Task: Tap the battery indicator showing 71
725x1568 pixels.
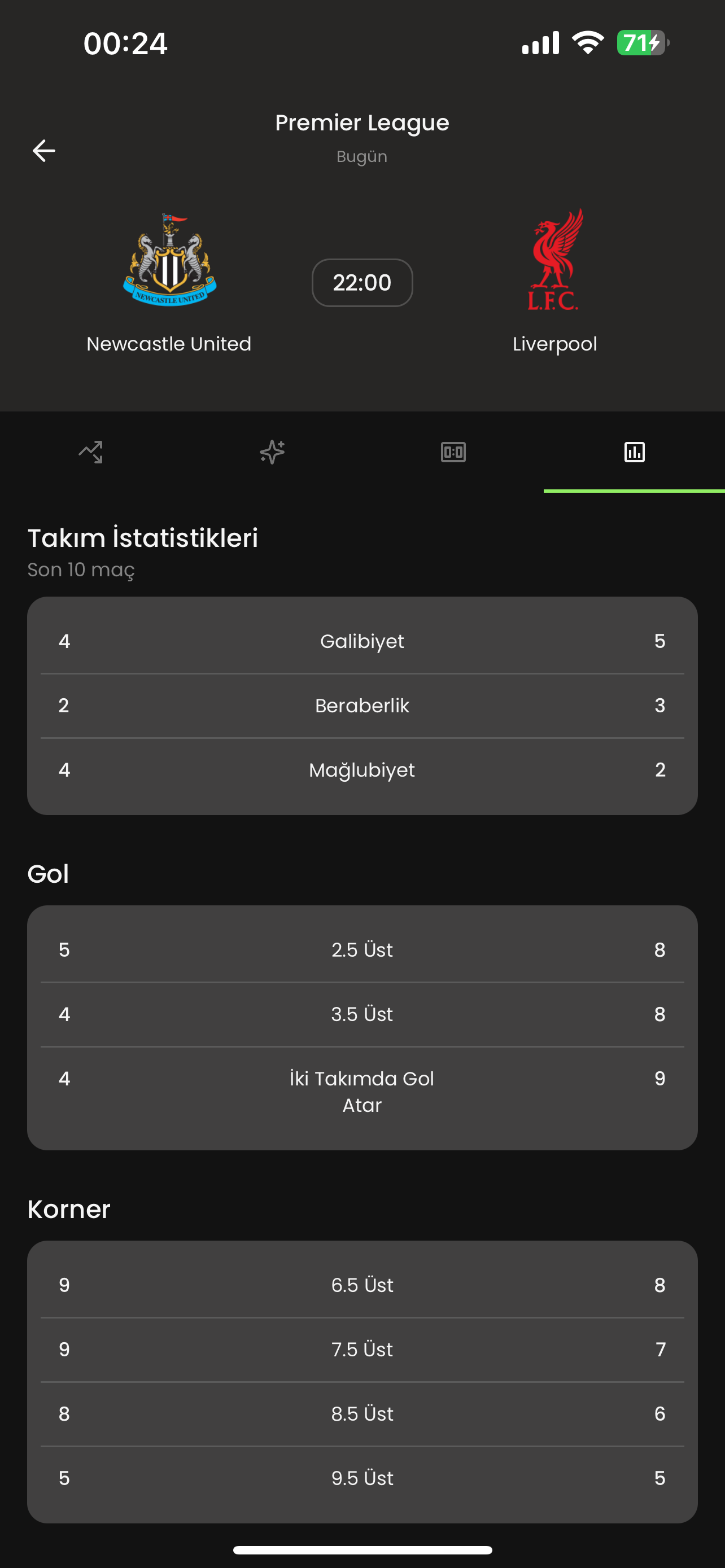Action: click(641, 42)
